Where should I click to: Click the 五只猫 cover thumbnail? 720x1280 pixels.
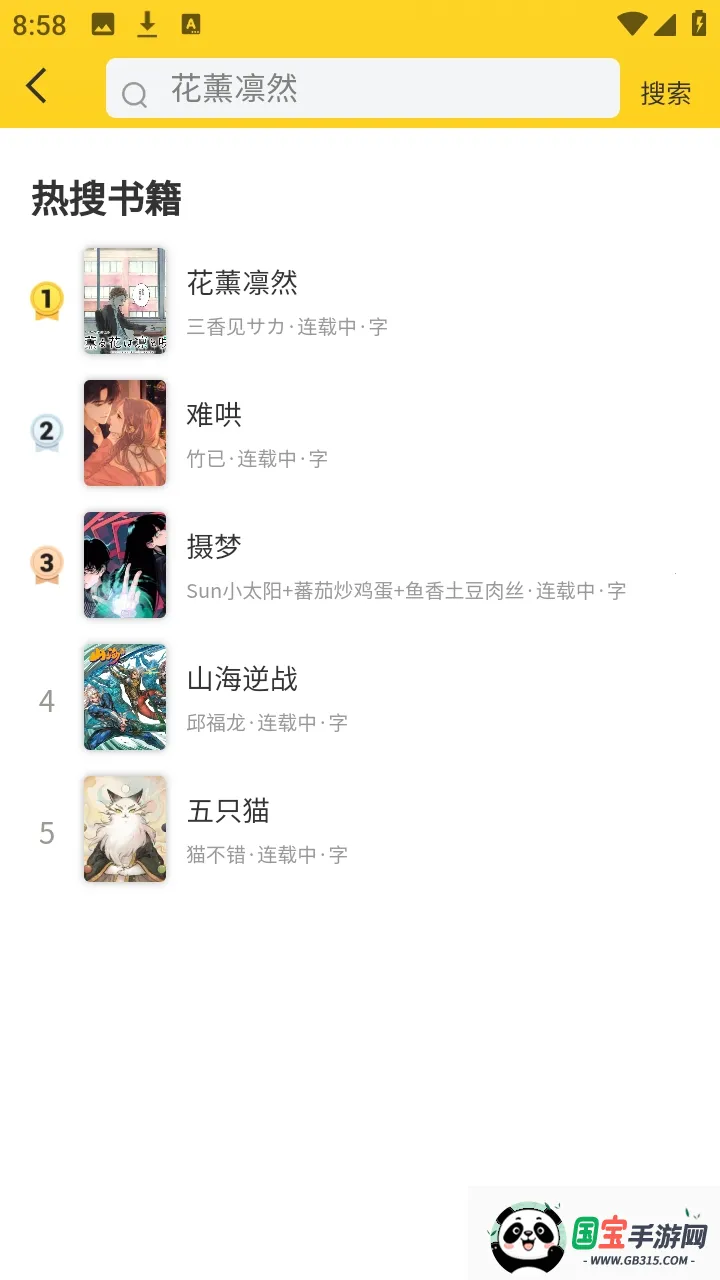point(125,828)
